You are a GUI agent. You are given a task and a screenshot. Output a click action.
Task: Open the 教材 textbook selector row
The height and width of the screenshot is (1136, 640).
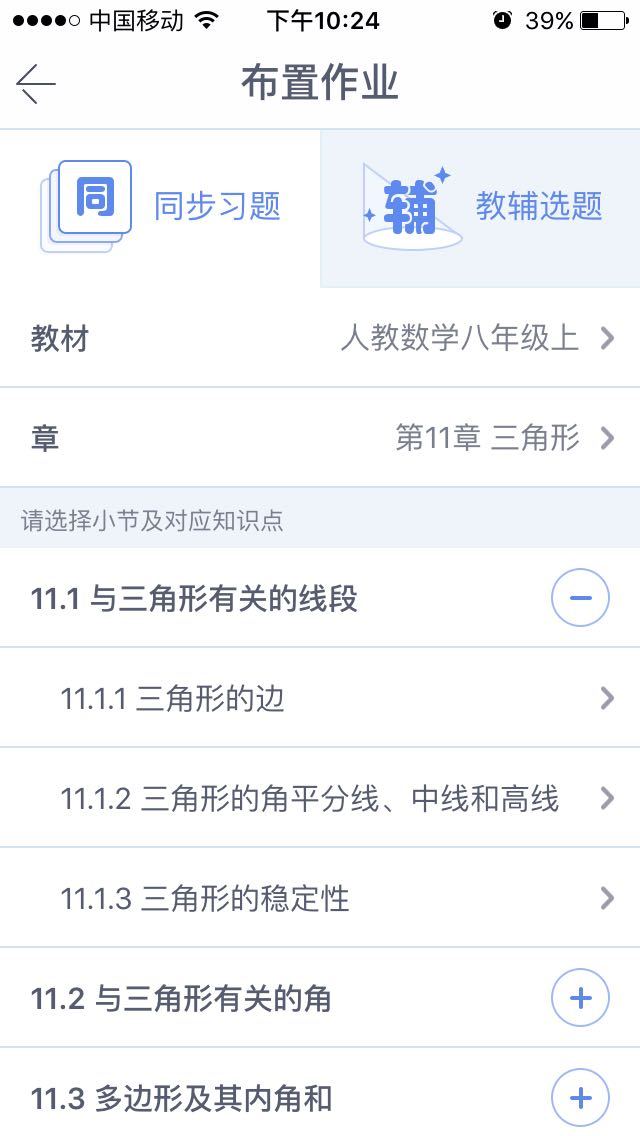pyautogui.click(x=320, y=338)
